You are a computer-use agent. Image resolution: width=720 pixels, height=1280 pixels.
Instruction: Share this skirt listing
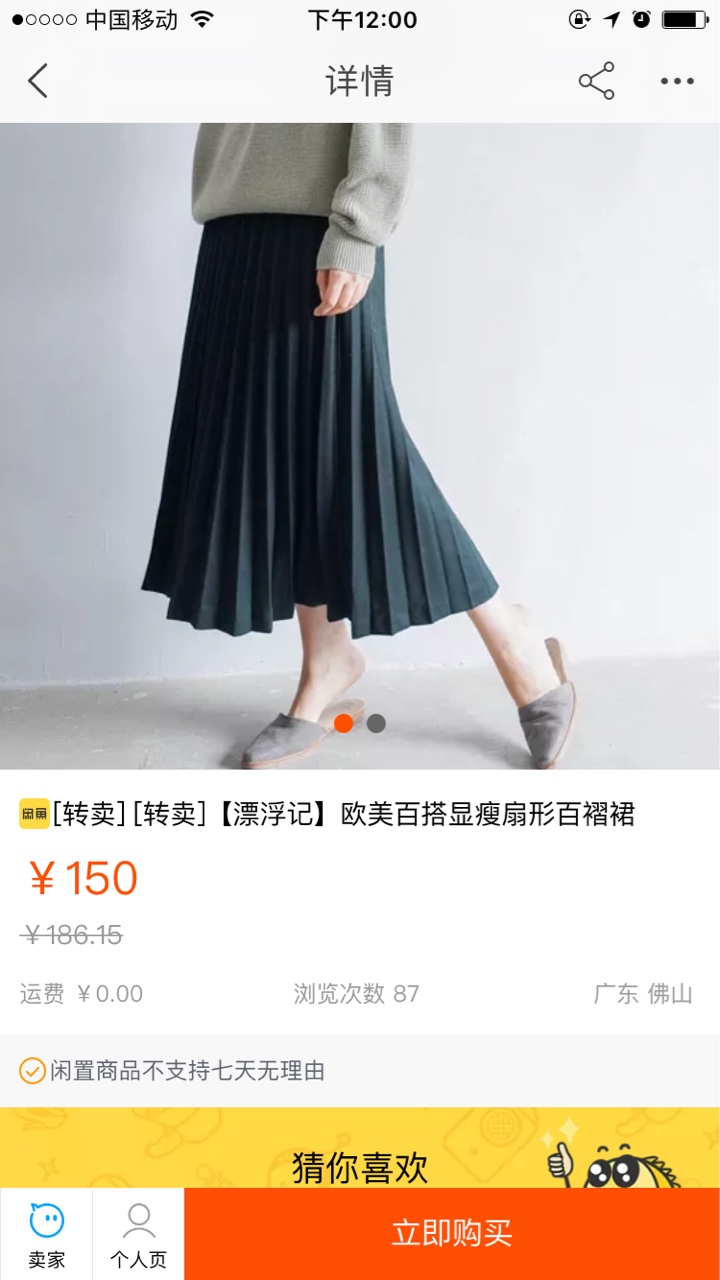coord(596,81)
